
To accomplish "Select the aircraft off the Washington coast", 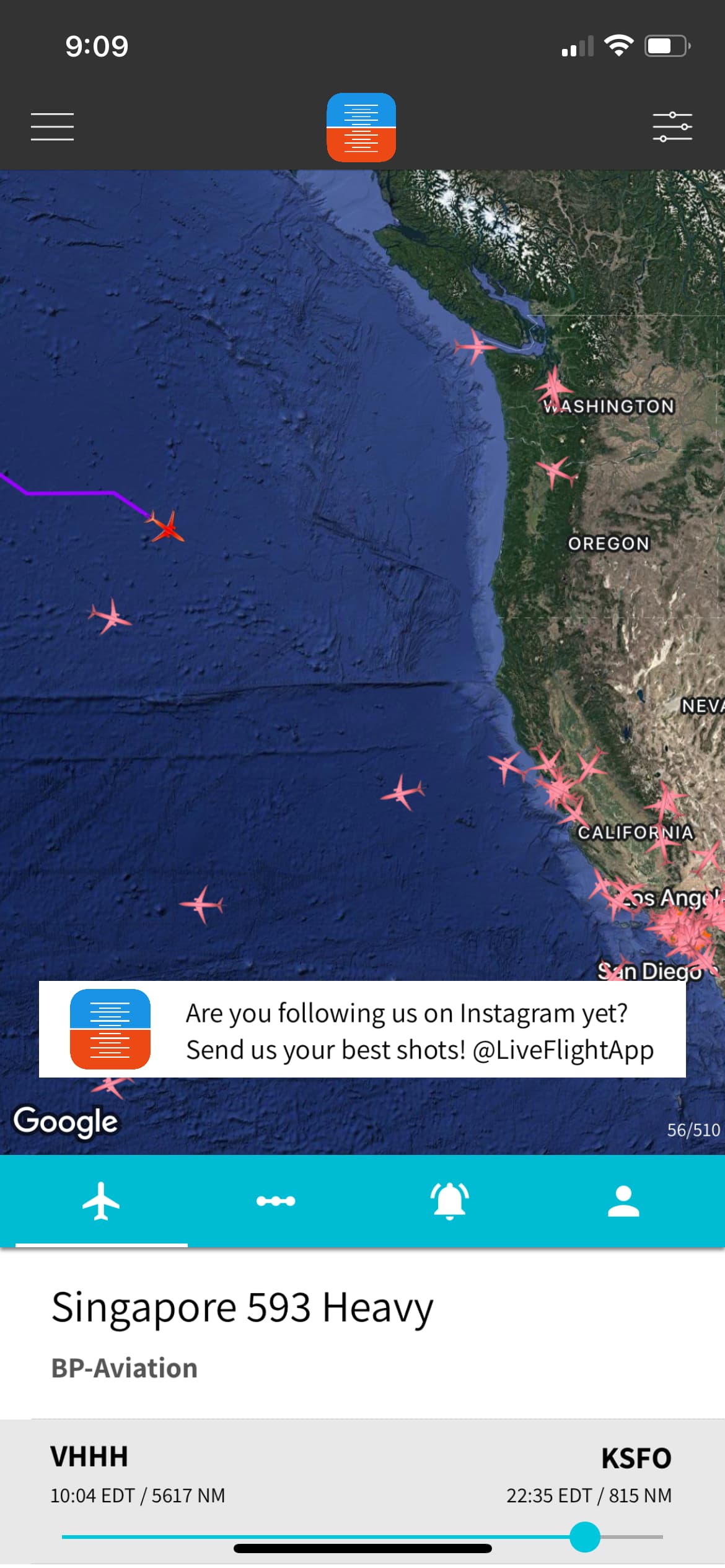I will [475, 346].
